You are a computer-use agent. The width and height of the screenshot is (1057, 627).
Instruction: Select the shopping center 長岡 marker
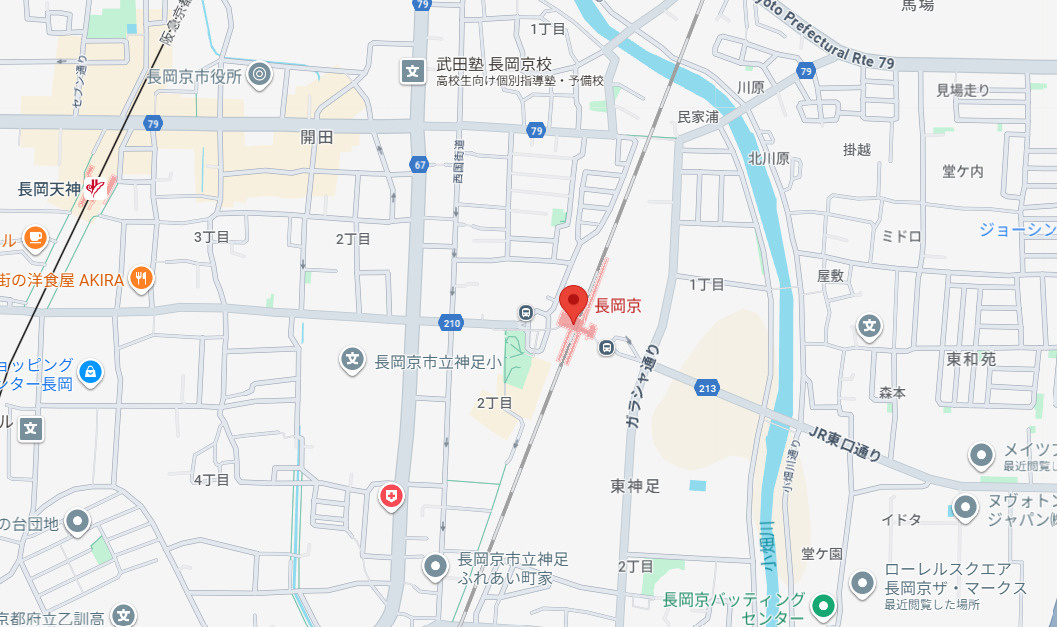pos(90,372)
